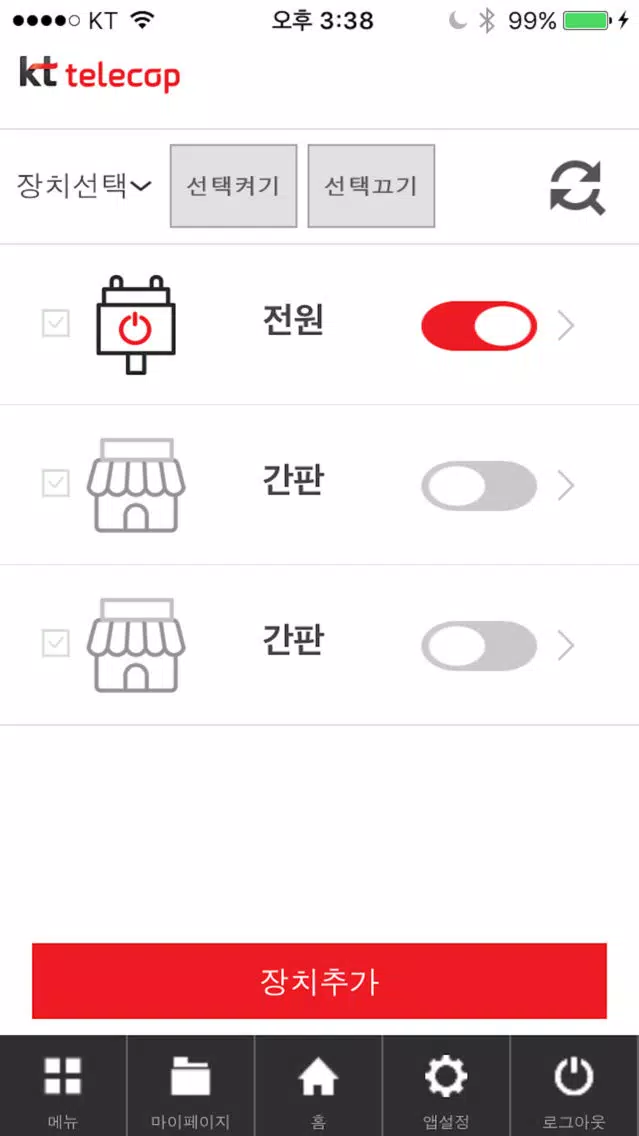This screenshot has width=639, height=1136.
Task: Open 앱설정 in the bottom bar
Action: click(446, 1085)
